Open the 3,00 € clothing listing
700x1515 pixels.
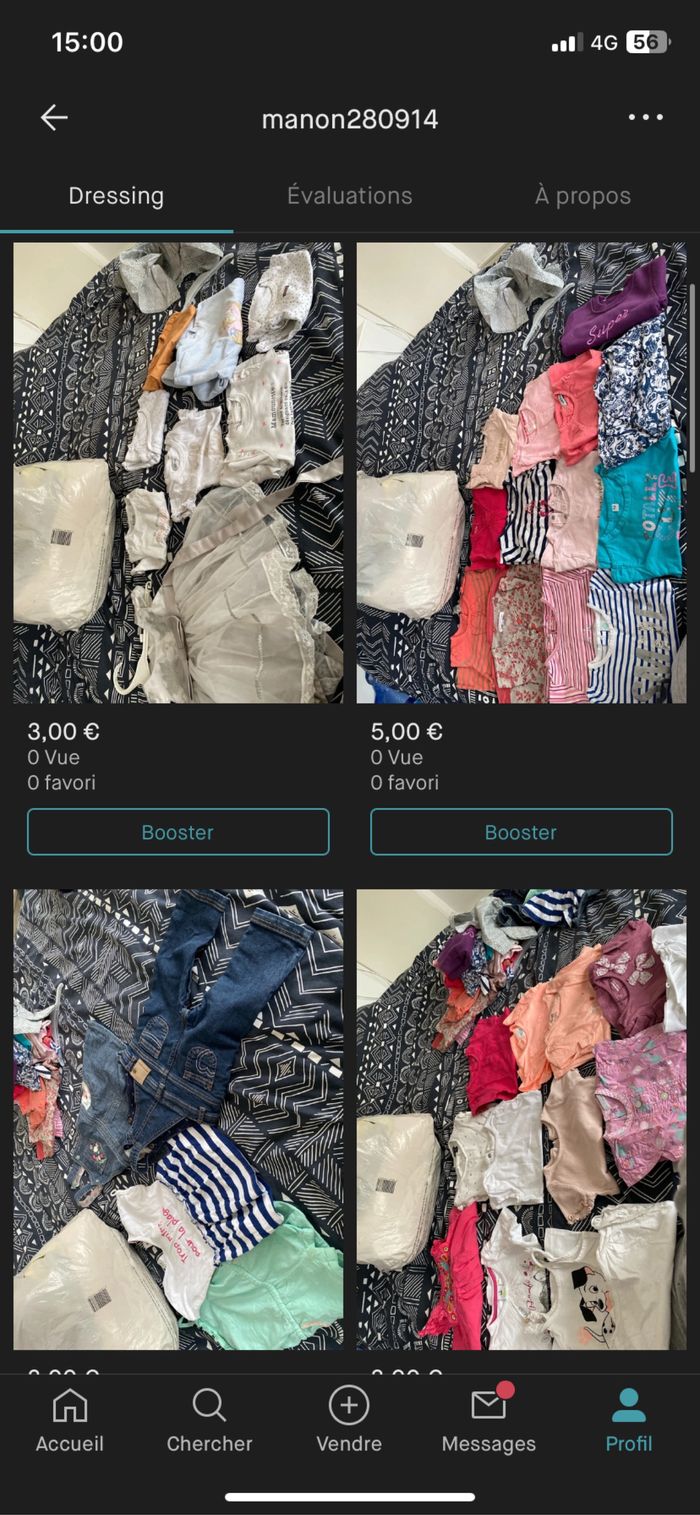point(178,472)
